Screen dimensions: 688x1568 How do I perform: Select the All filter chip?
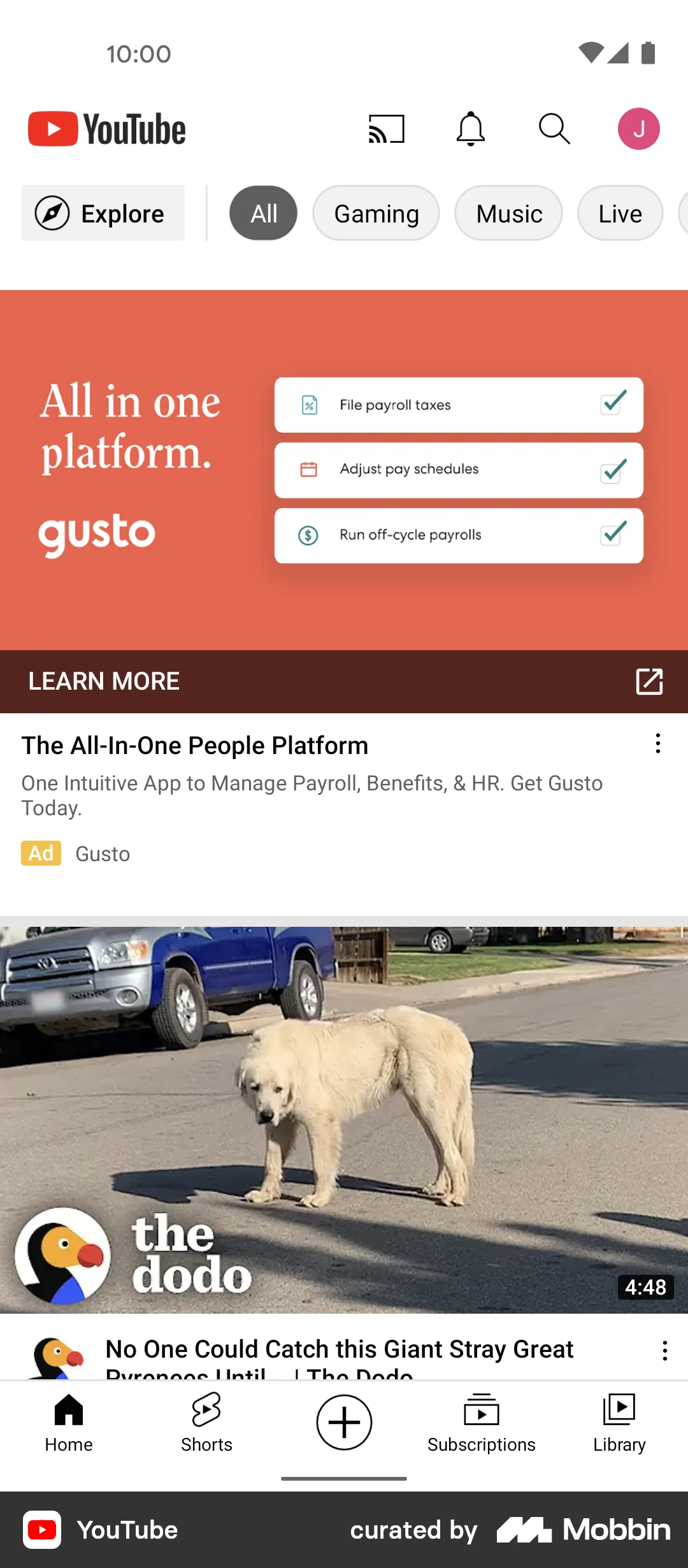263,214
